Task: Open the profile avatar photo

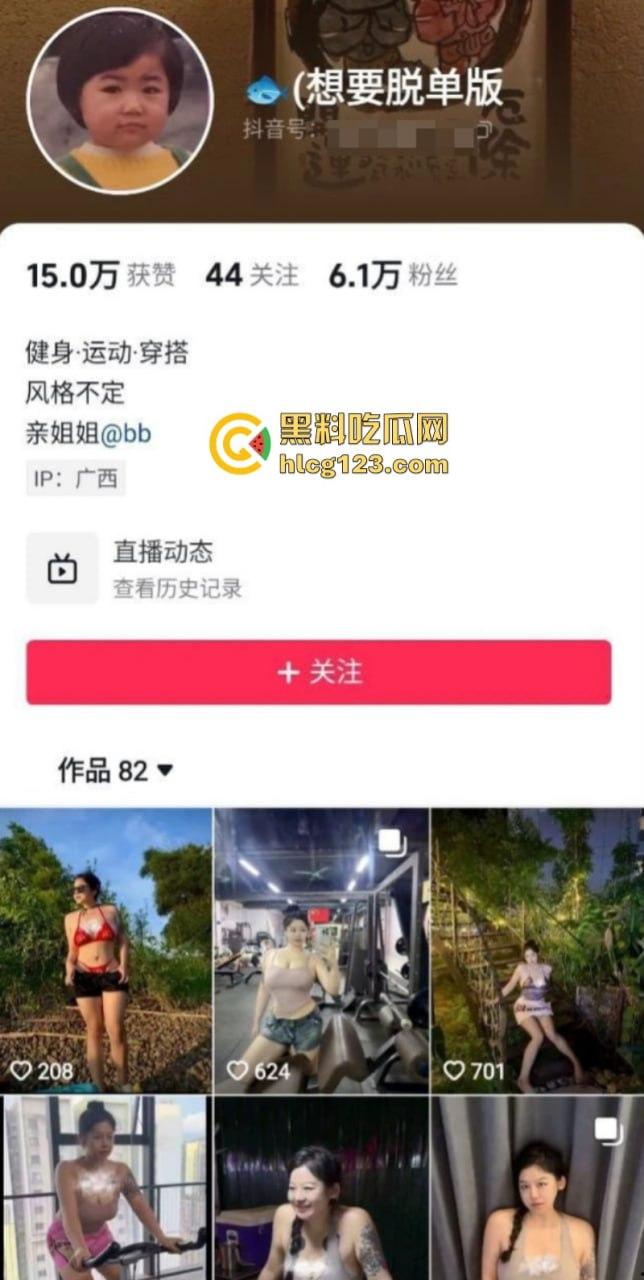Action: tap(119, 101)
